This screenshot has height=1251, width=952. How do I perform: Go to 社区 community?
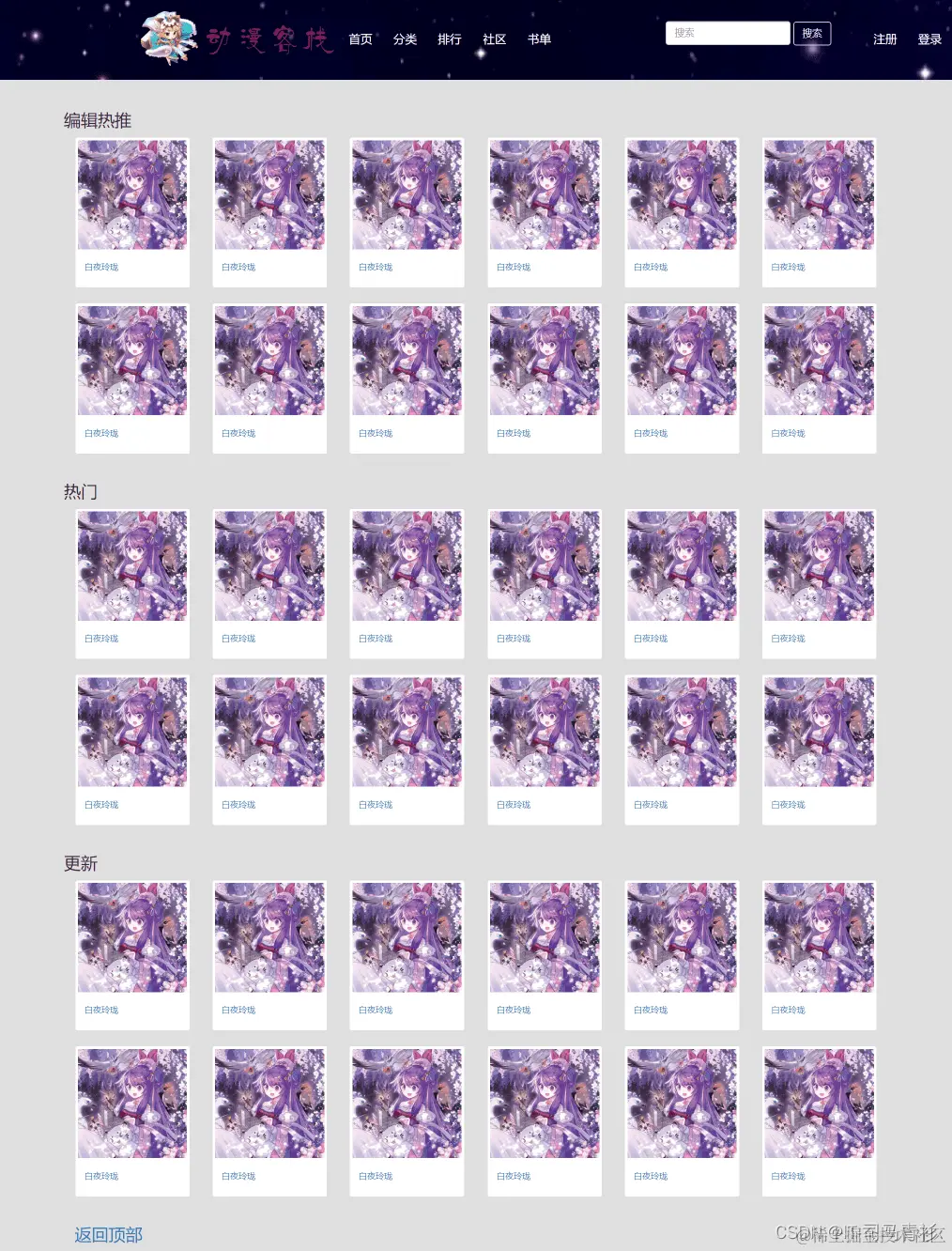[495, 39]
